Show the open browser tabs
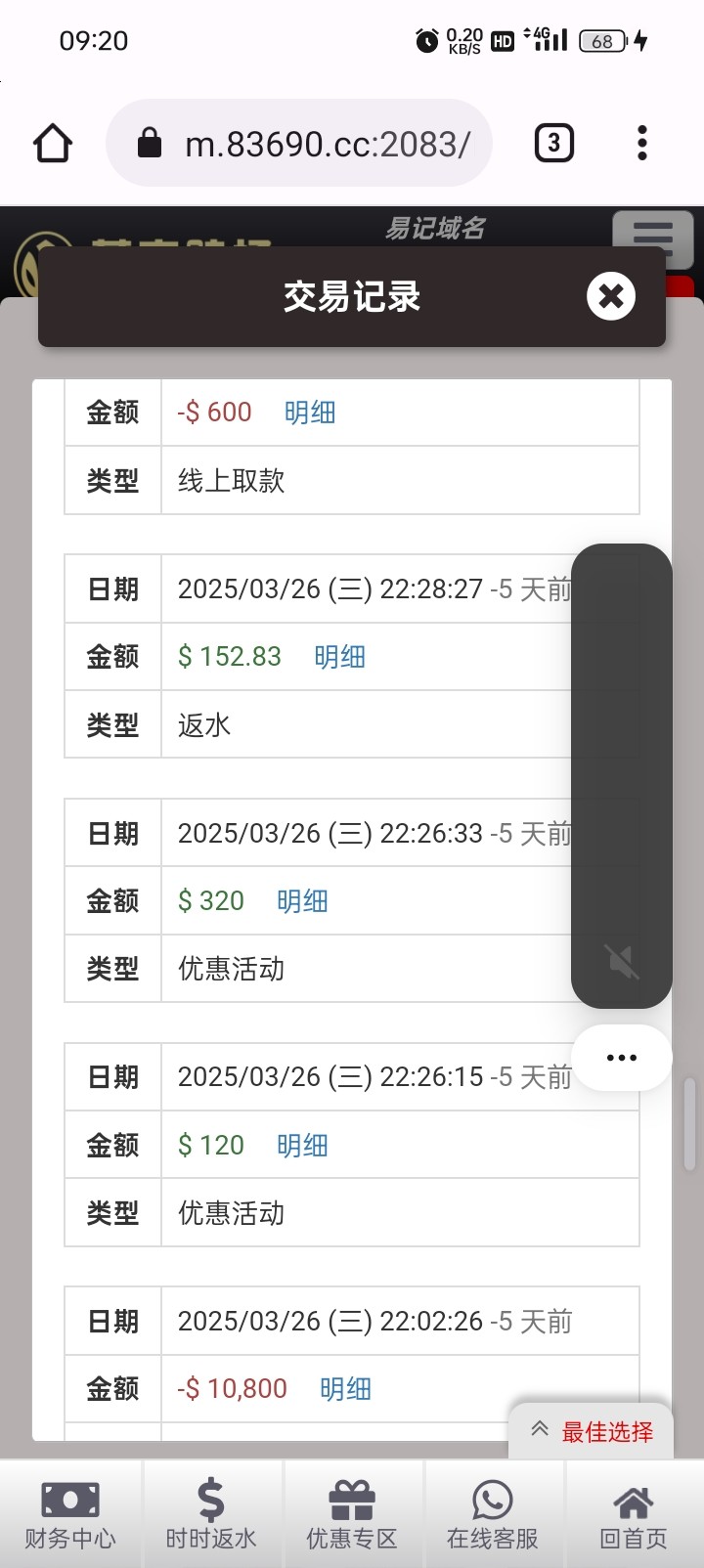The height and width of the screenshot is (1568, 704). (x=553, y=144)
